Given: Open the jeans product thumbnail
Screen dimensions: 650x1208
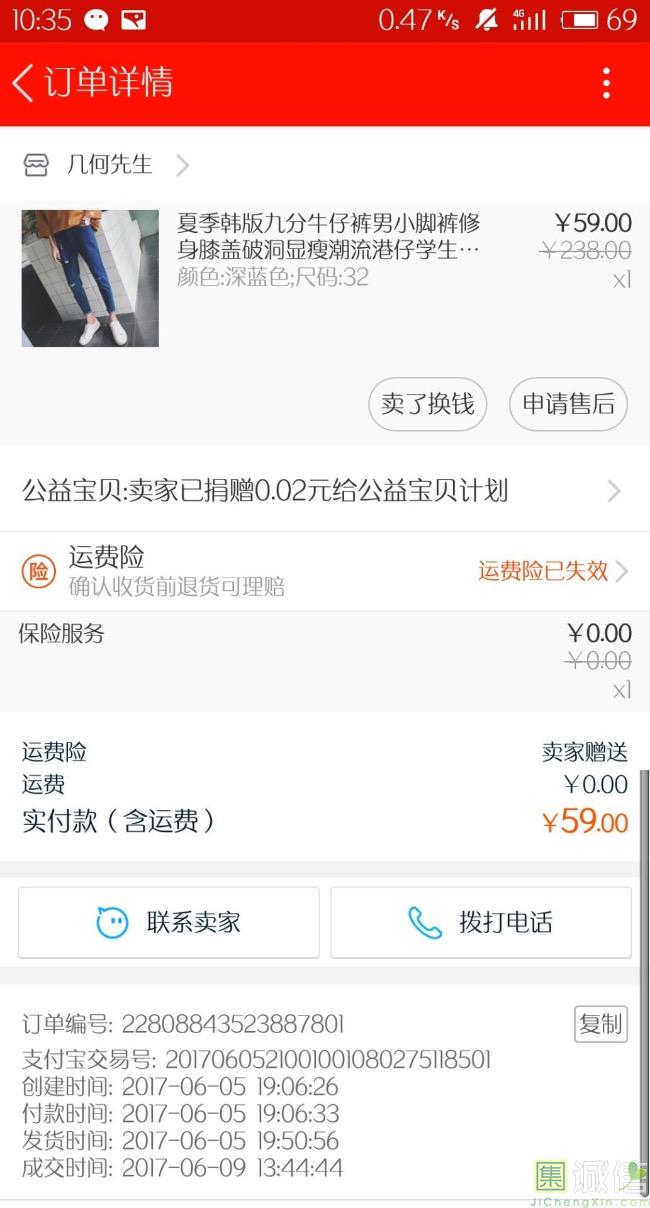Looking at the screenshot, I should 90,278.
